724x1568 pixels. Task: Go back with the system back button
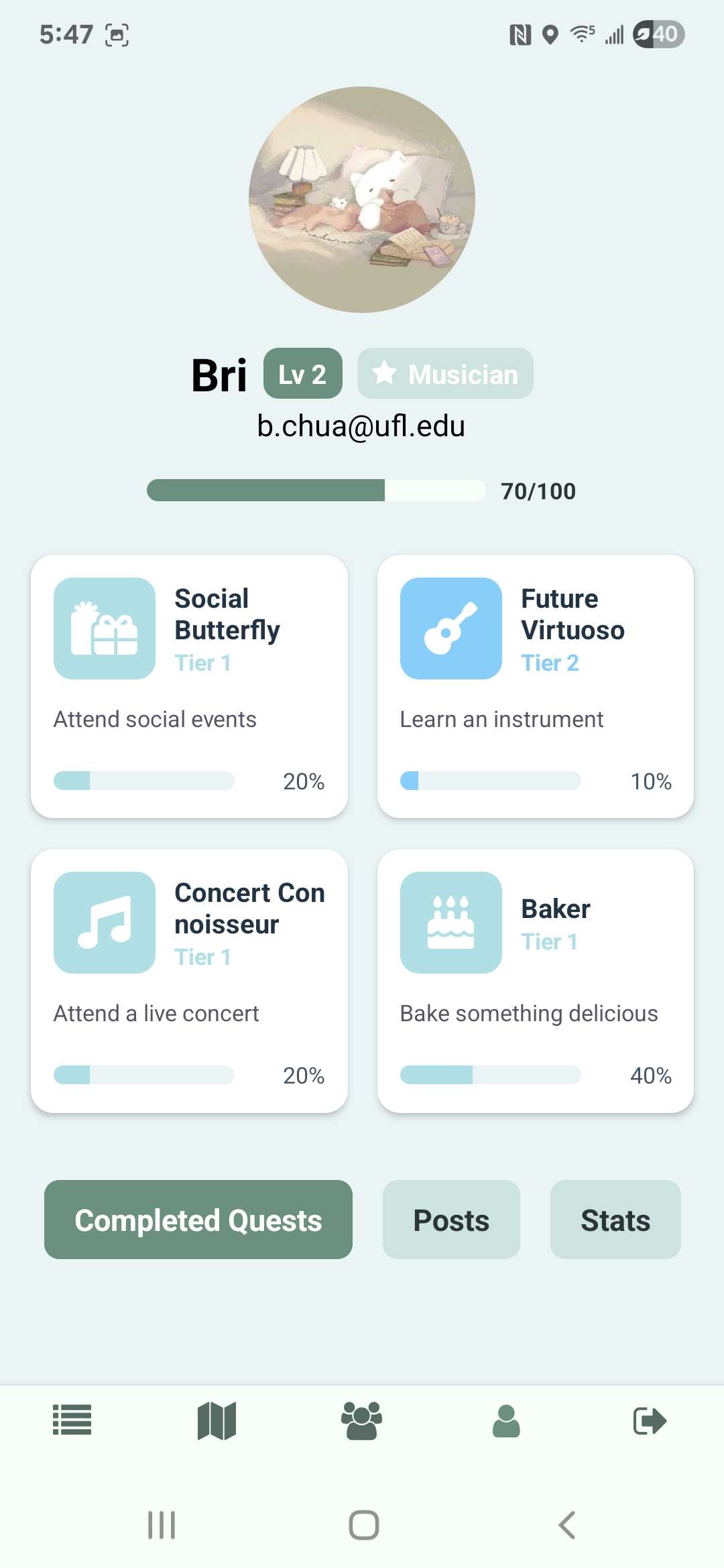pos(566,1525)
